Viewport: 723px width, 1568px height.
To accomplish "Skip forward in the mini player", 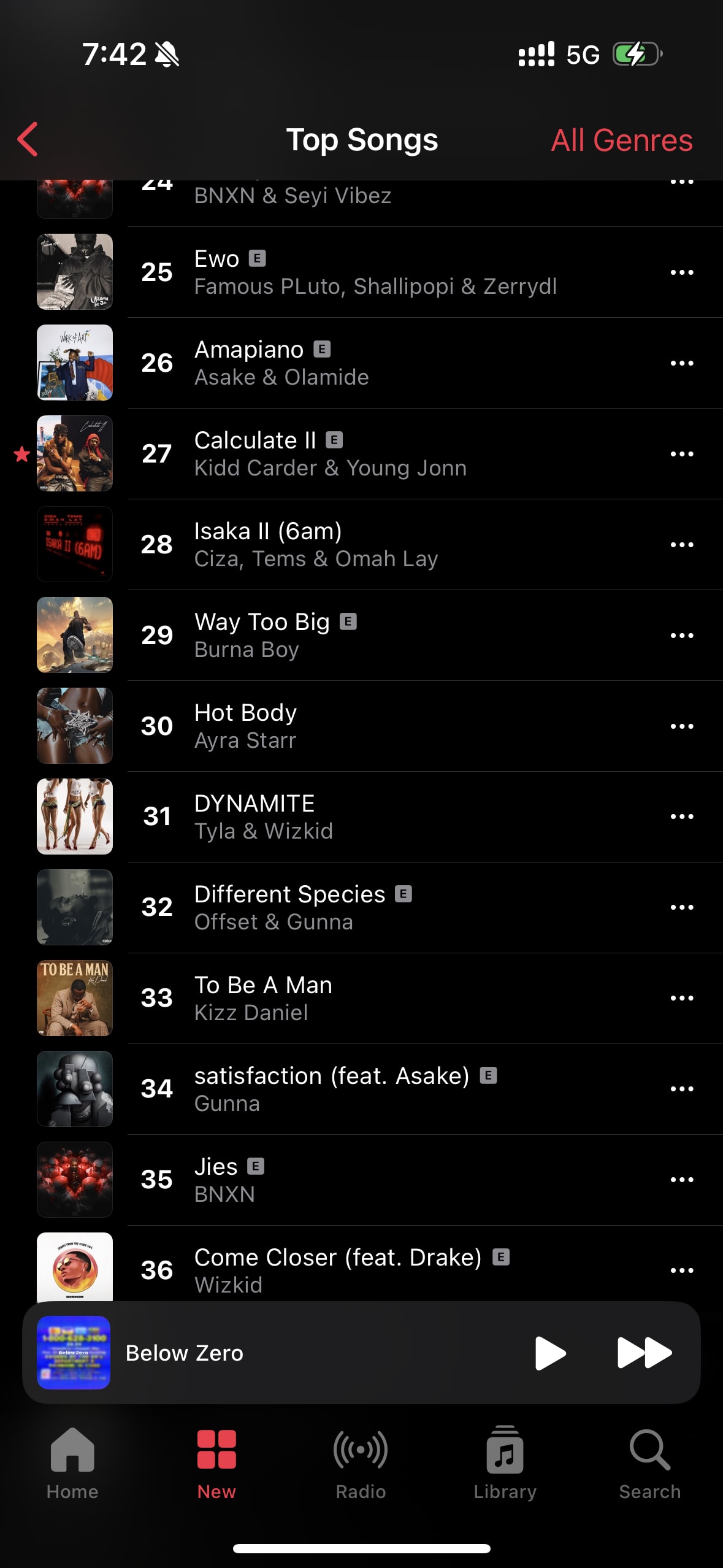I will [644, 1353].
